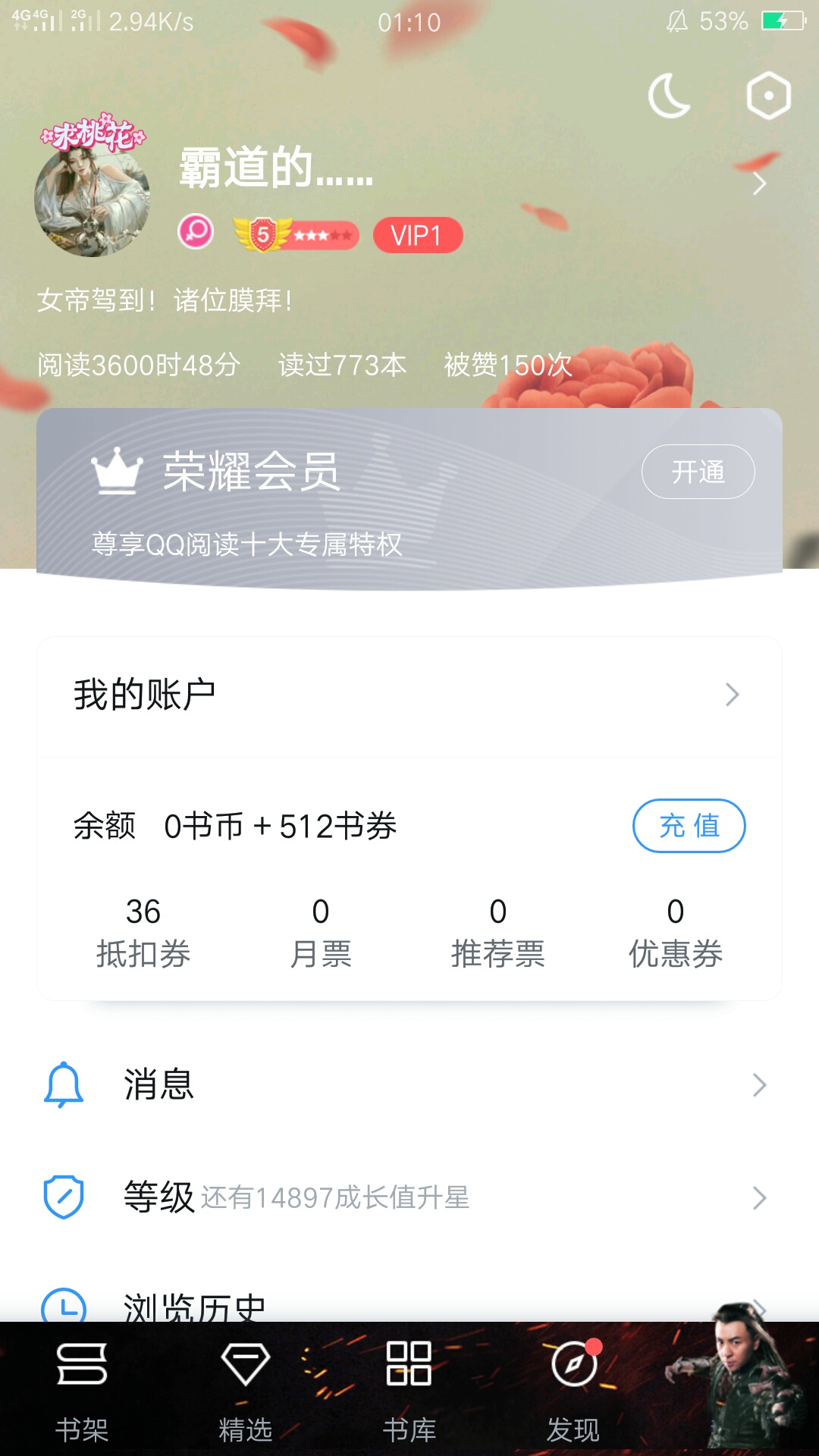This screenshot has height=1456, width=819.
Task: Tap the 充值 recharge button
Action: 689,826
